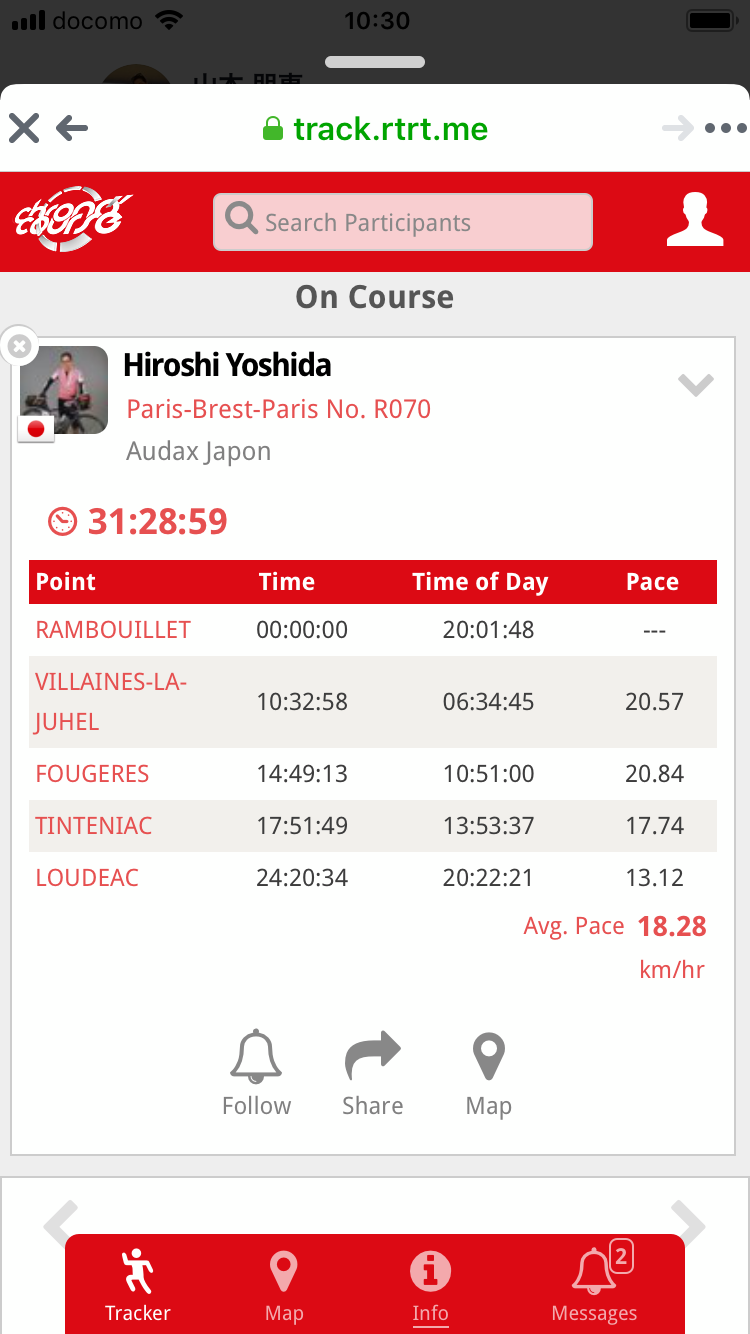Open the user profile icon

coord(695,220)
